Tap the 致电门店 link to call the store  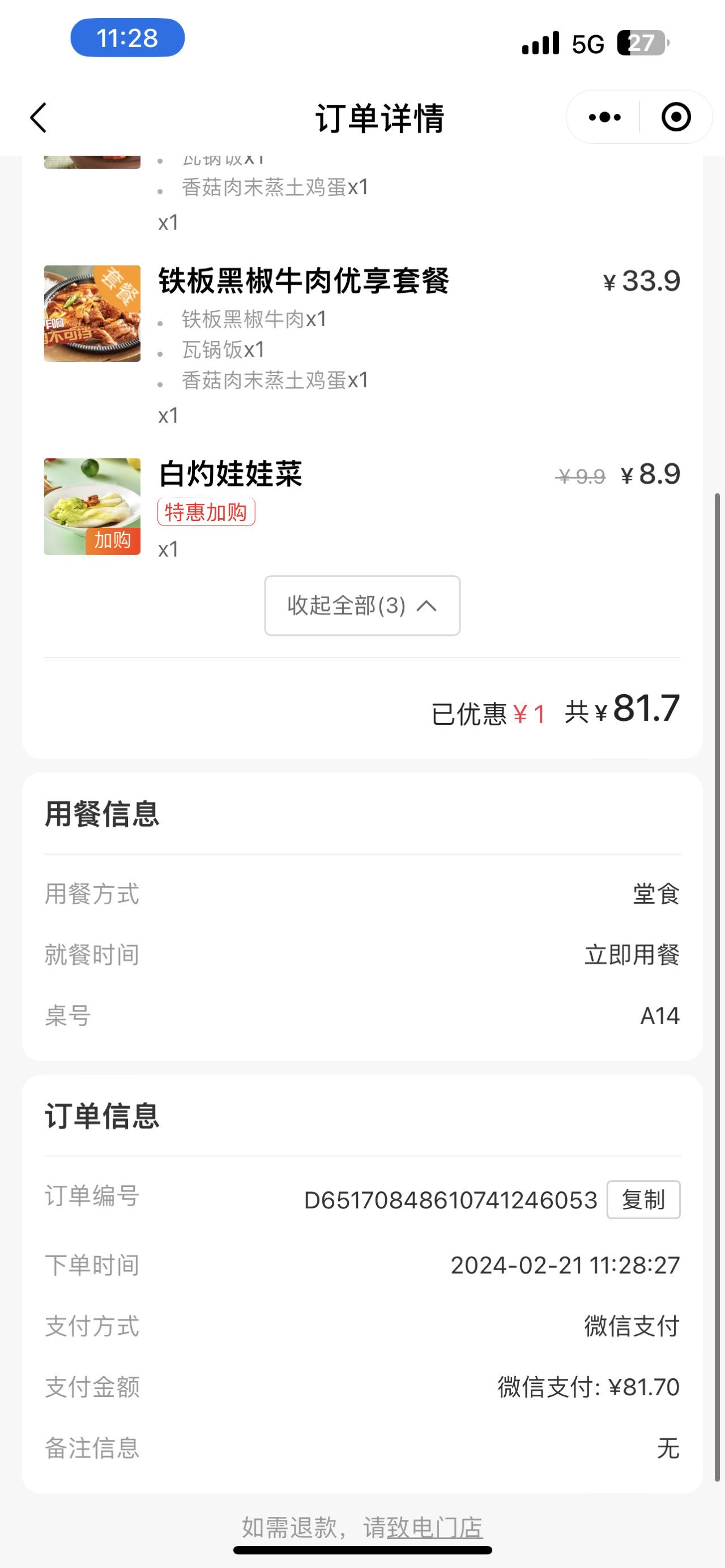point(435,1528)
